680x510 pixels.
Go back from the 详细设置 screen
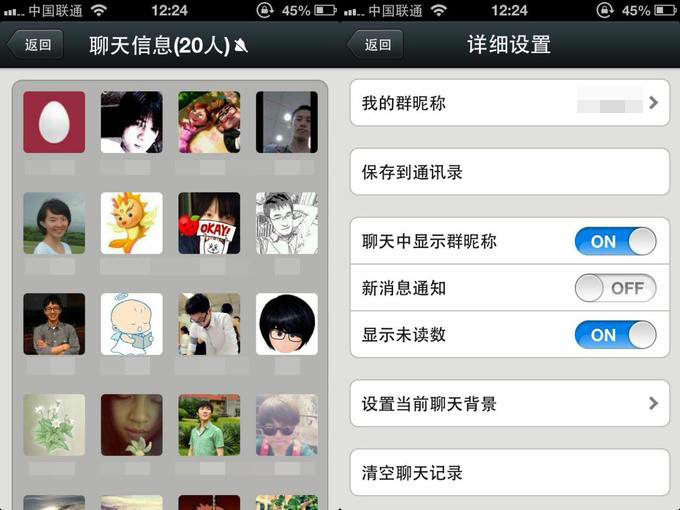375,45
